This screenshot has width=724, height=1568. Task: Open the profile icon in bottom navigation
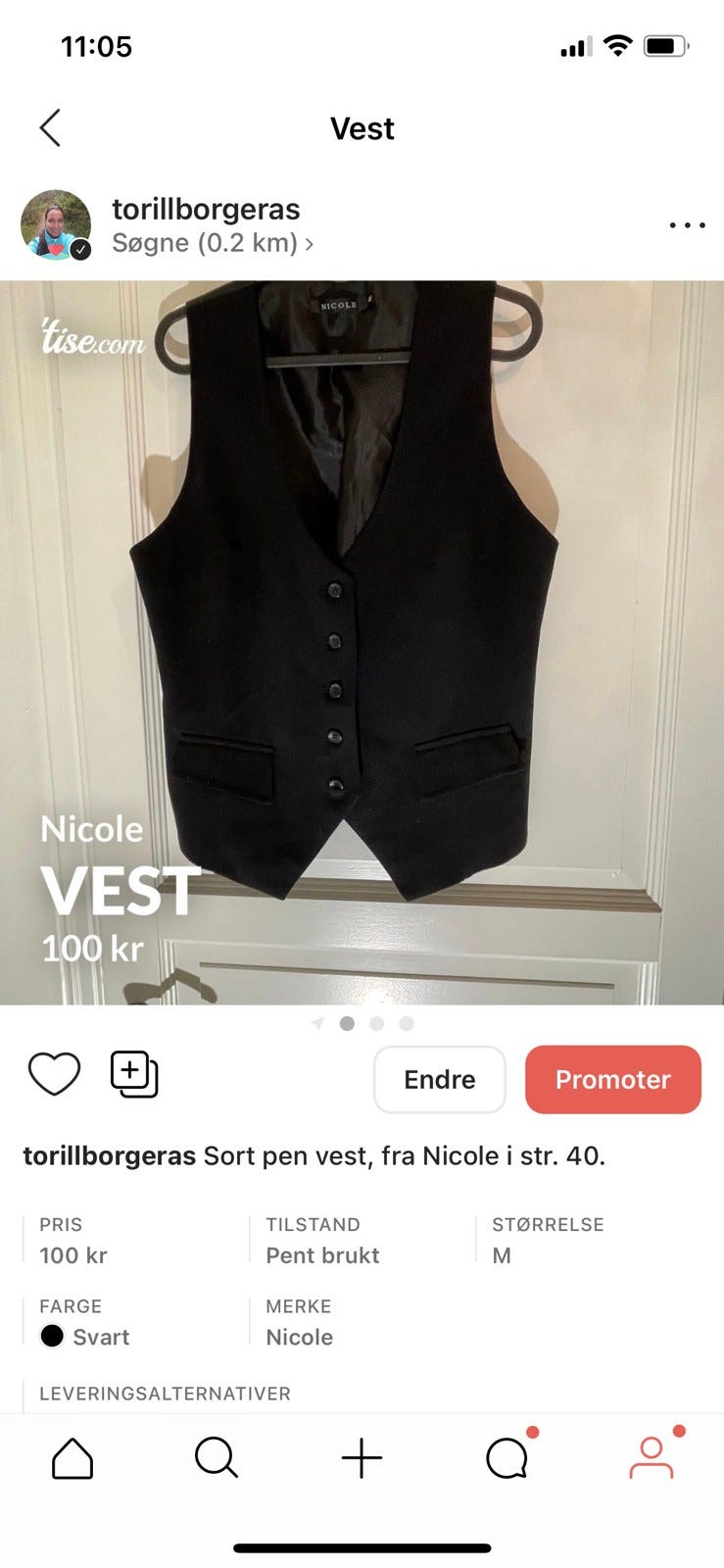652,1457
